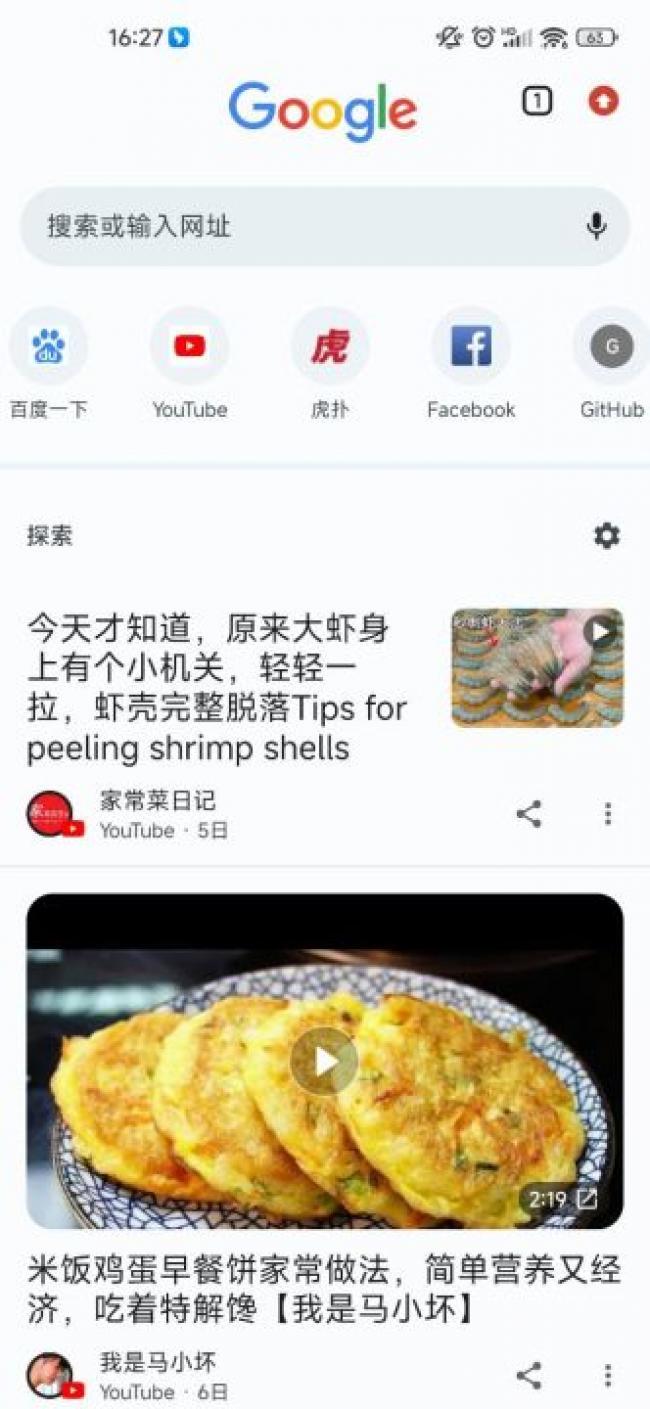The width and height of the screenshot is (650, 1409).
Task: Open more options for the 家常菜日记 card
Action: [x=607, y=814]
